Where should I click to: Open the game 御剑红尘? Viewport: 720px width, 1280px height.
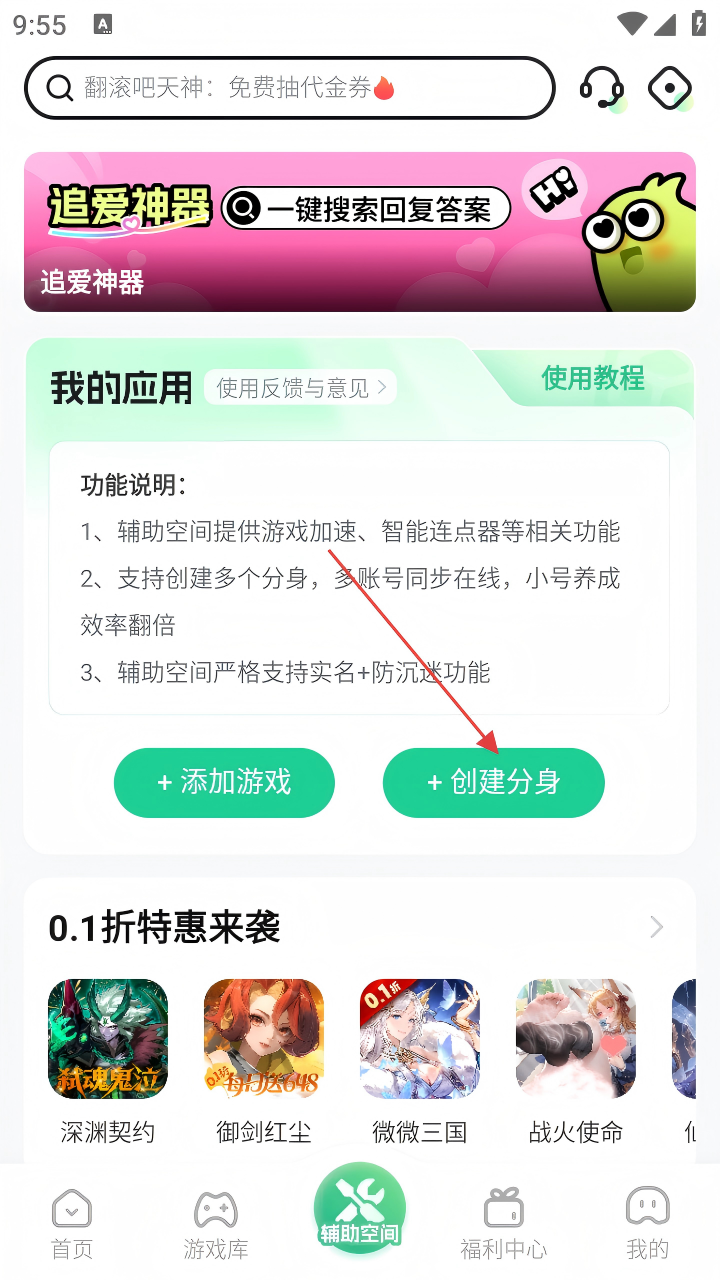click(x=264, y=1039)
